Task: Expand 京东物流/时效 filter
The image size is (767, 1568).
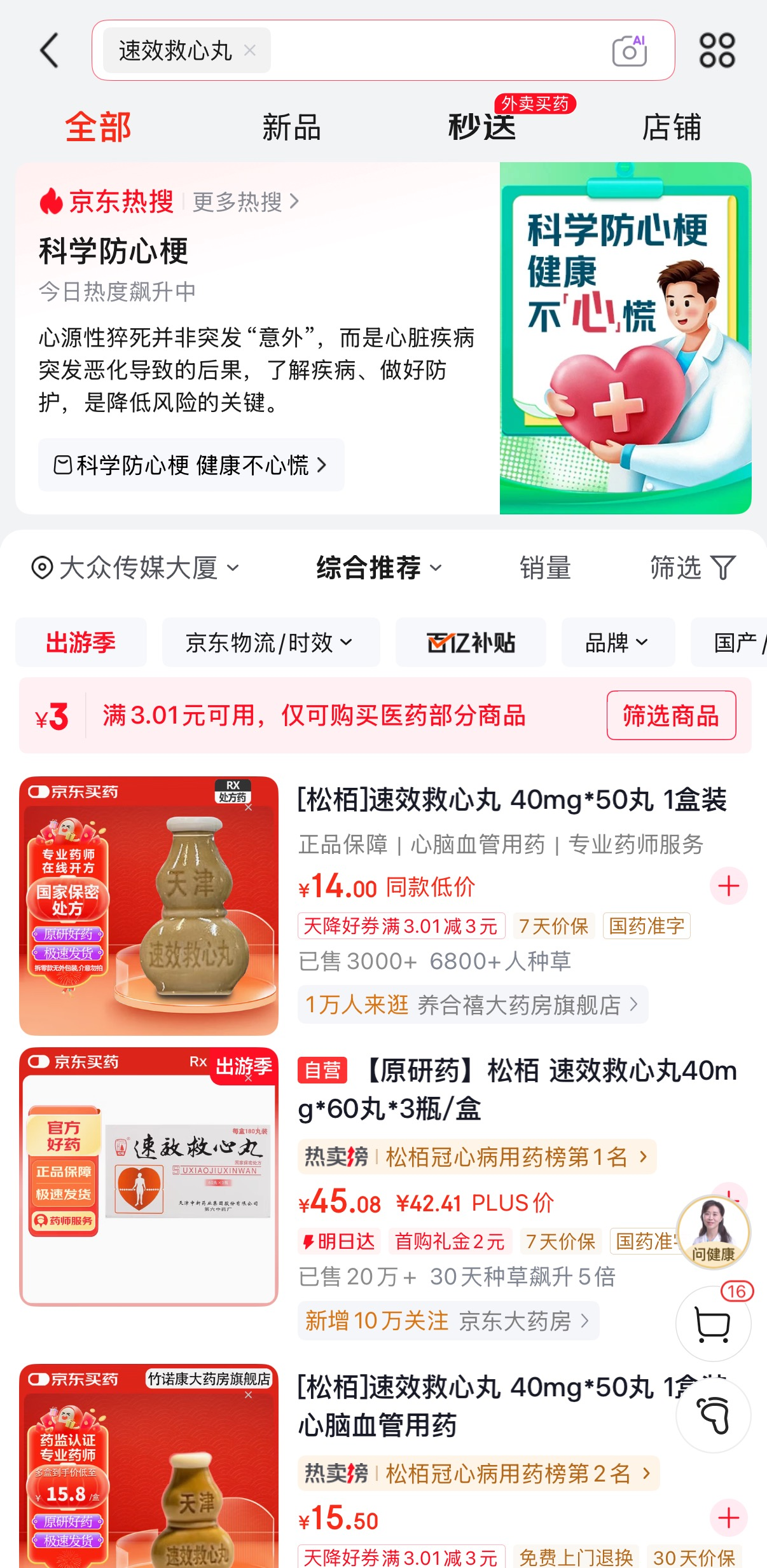Action: point(270,642)
